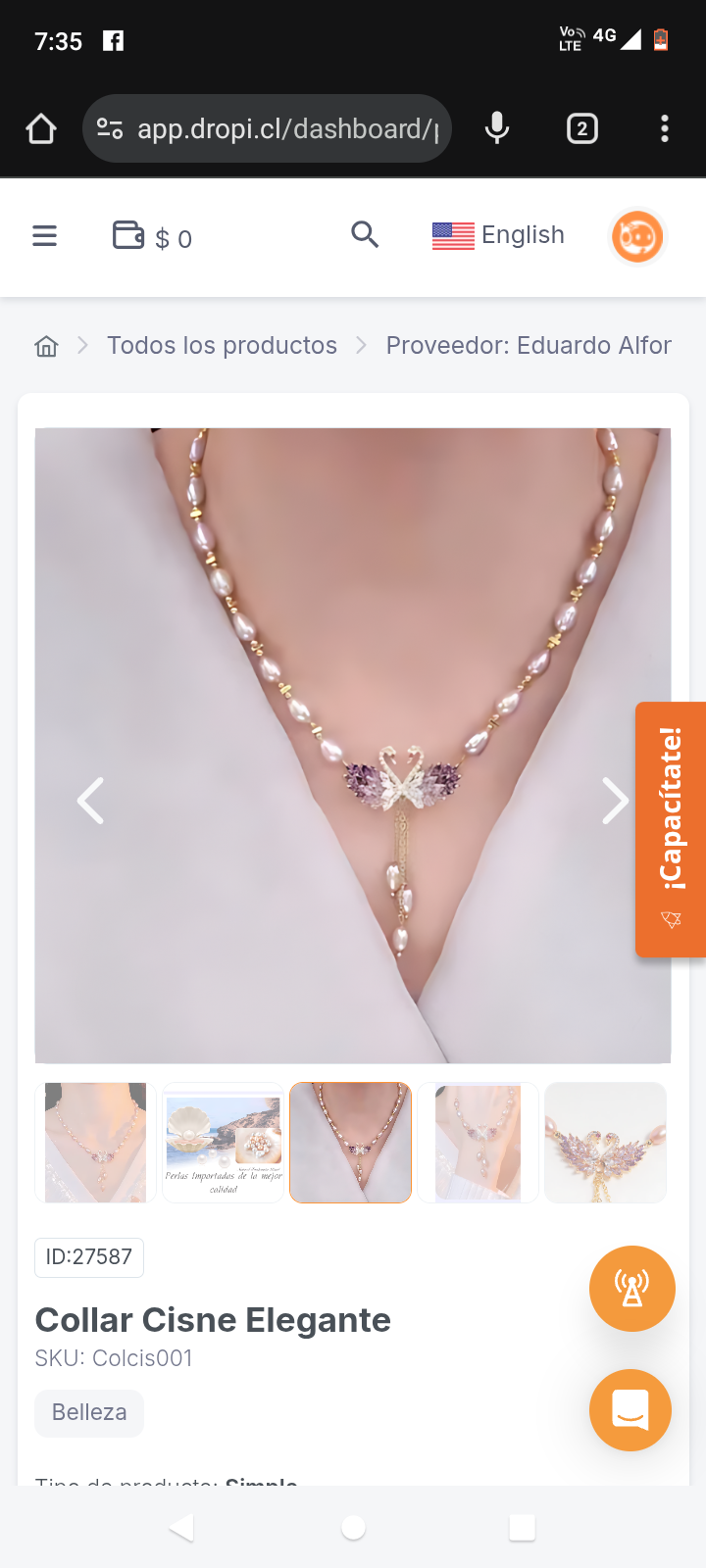Open the product search

(x=365, y=235)
